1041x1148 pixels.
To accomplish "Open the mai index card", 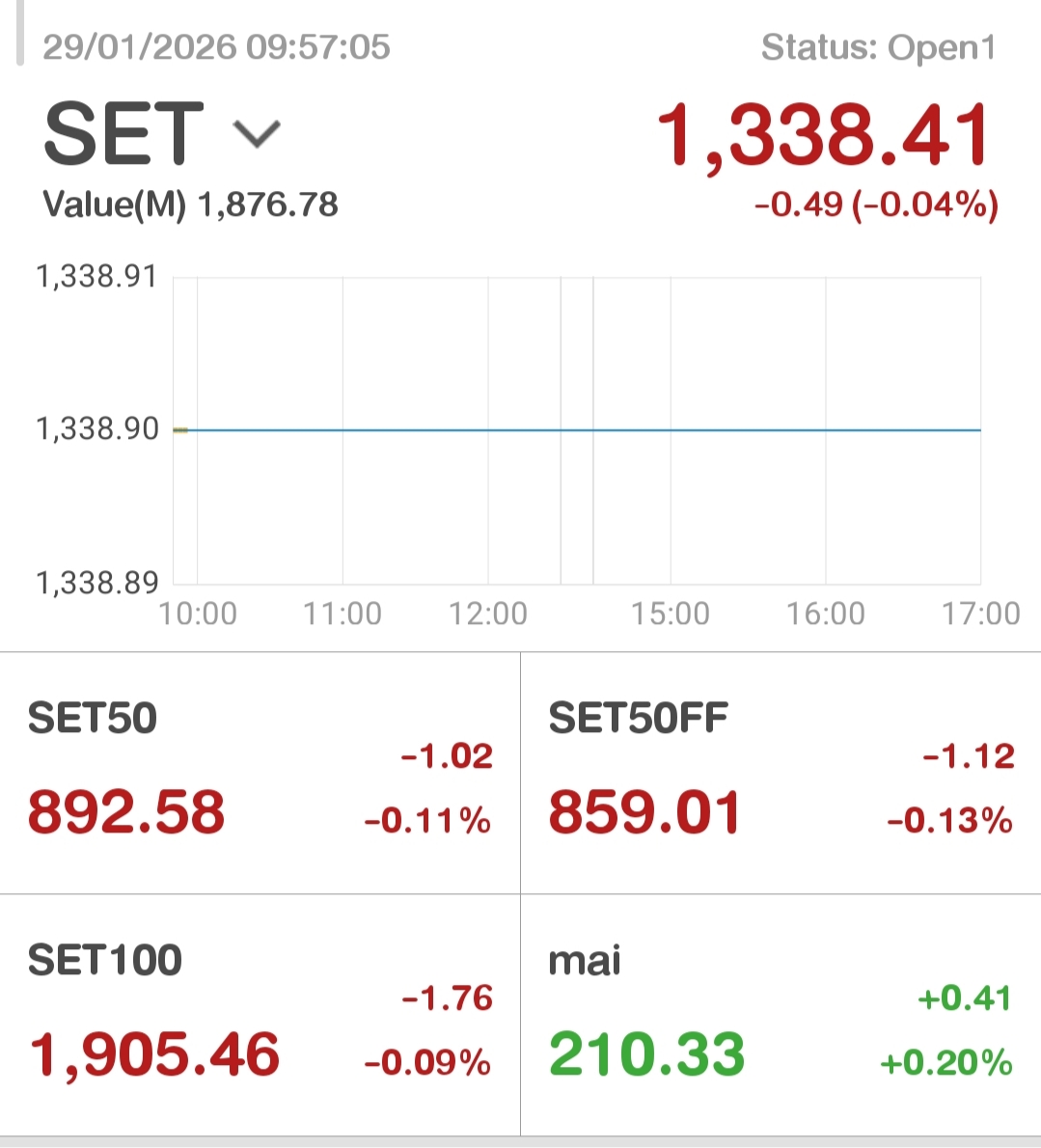I will (x=781, y=1015).
